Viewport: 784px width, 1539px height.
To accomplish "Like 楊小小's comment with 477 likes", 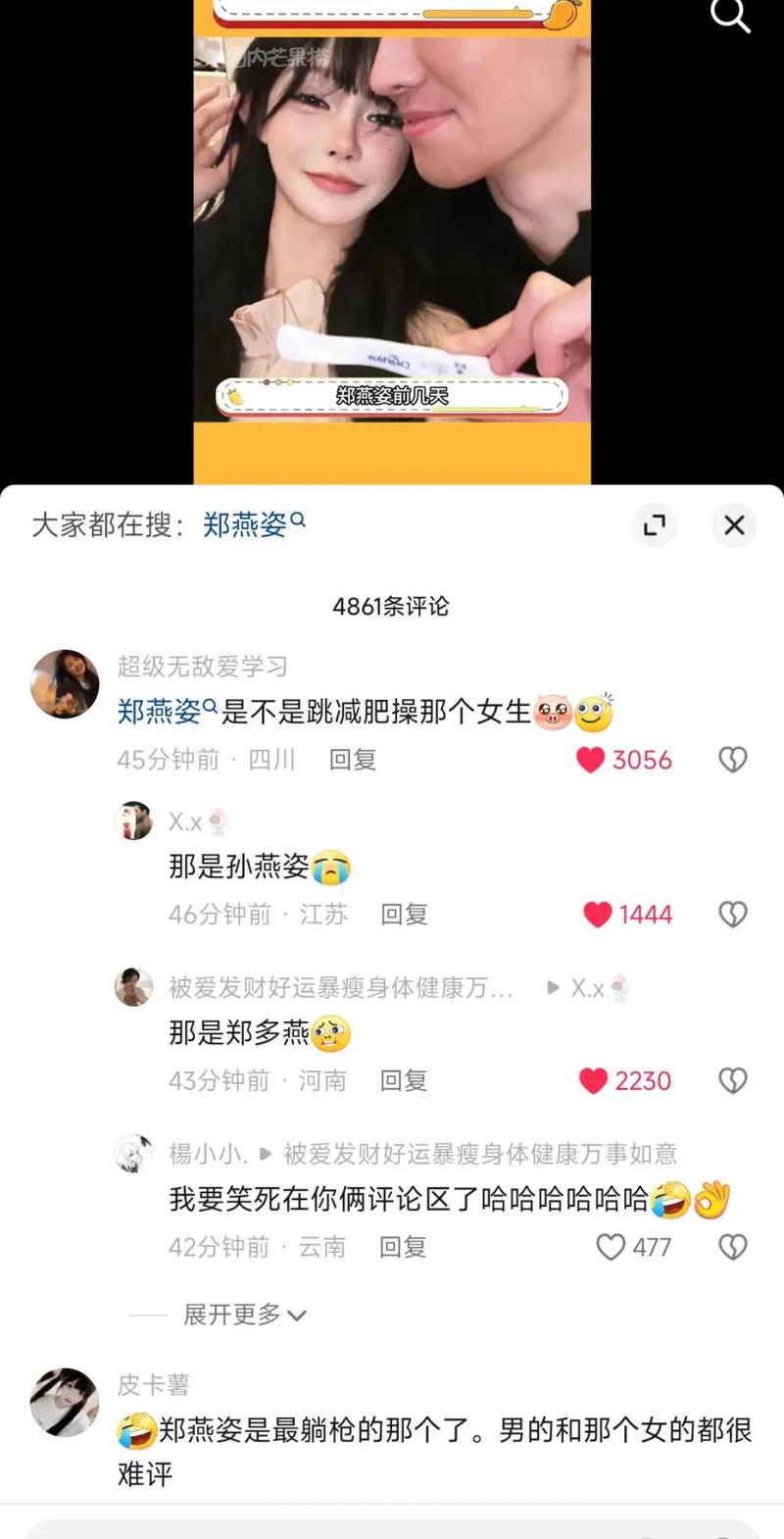I will click(x=612, y=1246).
